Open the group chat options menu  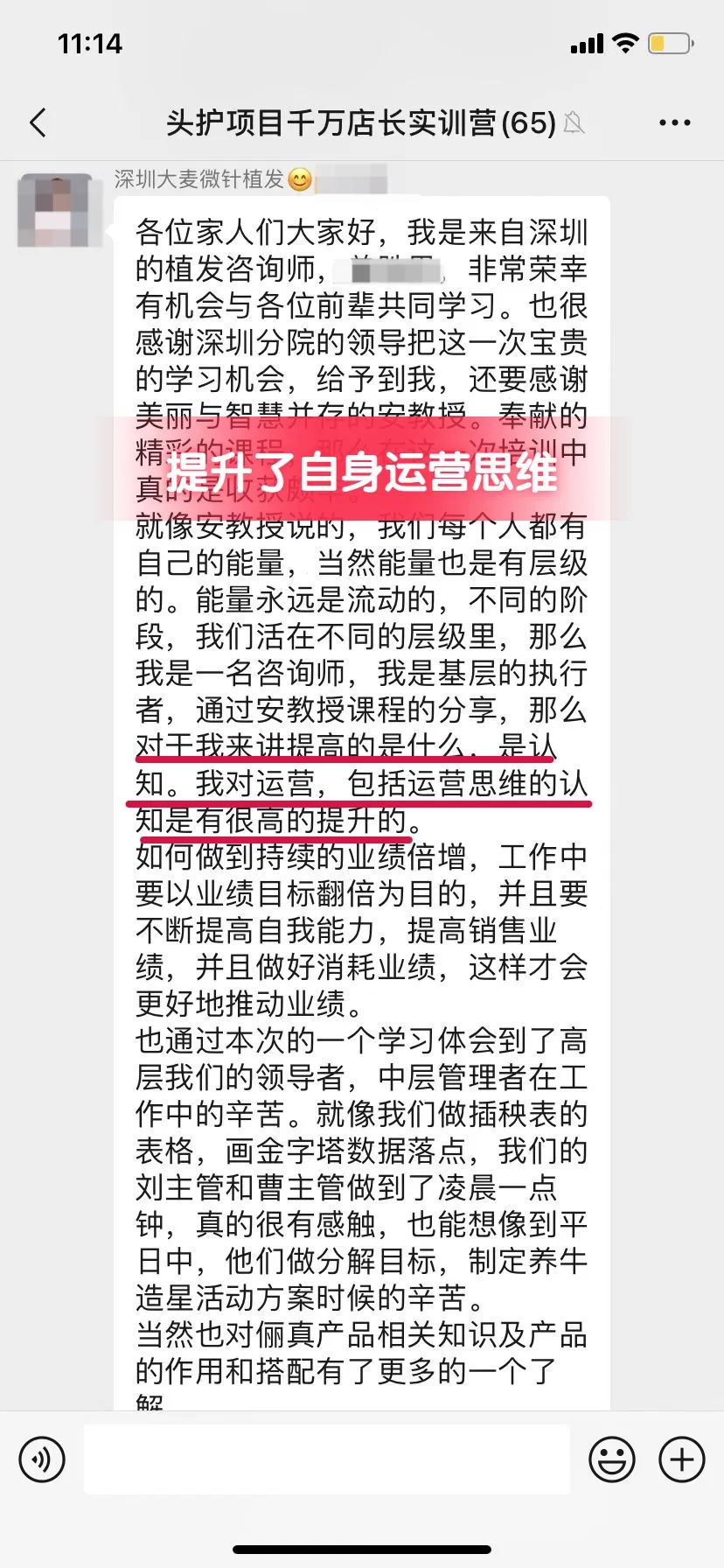point(674,123)
